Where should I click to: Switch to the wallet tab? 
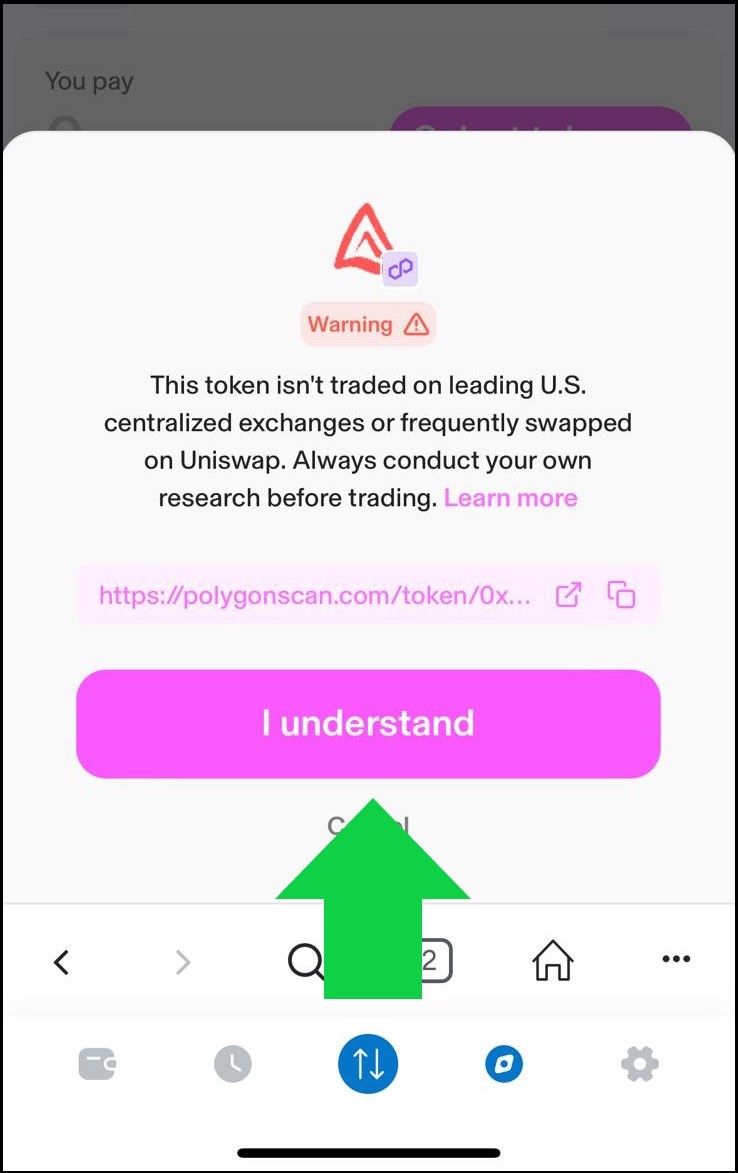tap(97, 1064)
